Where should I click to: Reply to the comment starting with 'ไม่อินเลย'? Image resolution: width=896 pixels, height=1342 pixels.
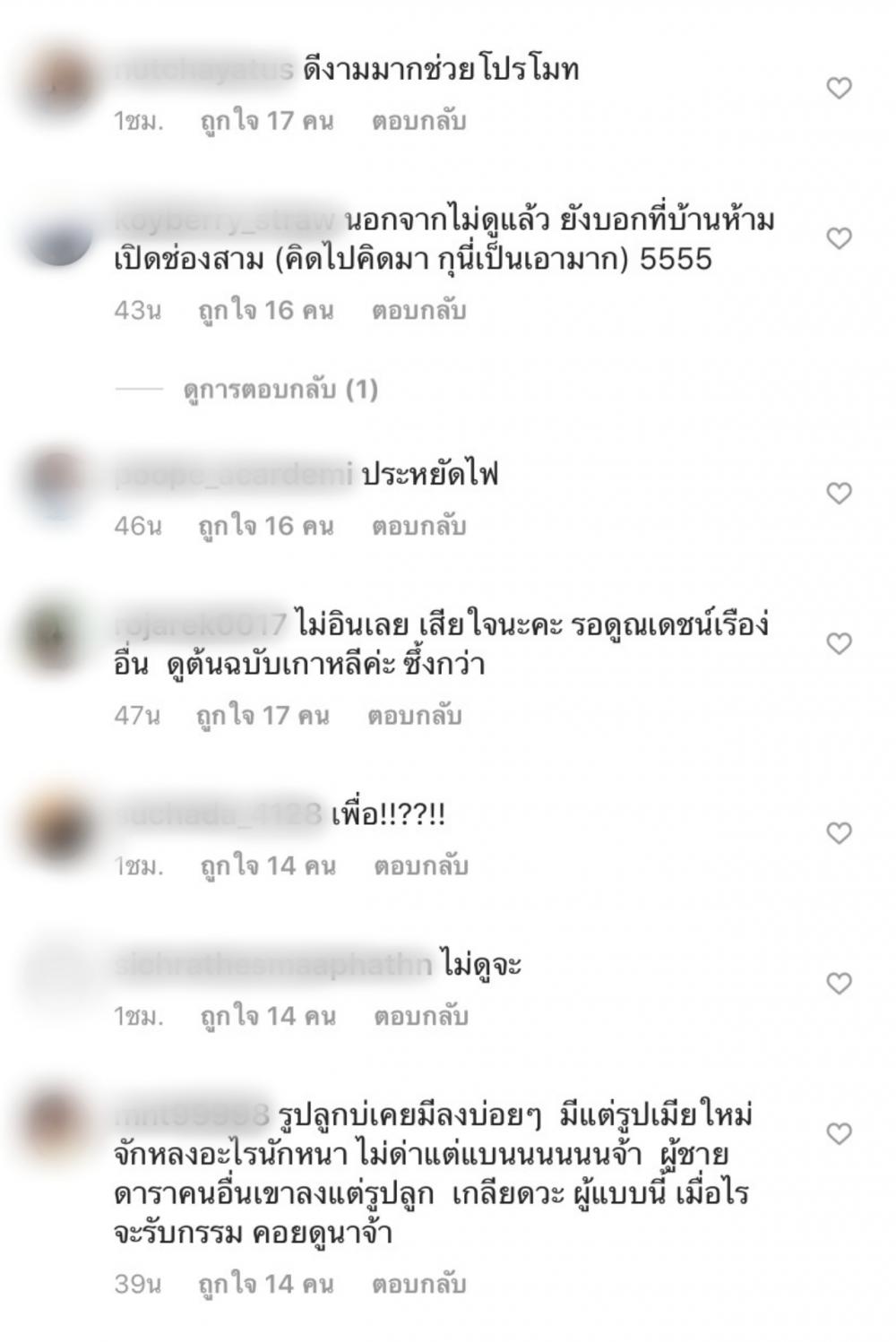click(x=414, y=716)
